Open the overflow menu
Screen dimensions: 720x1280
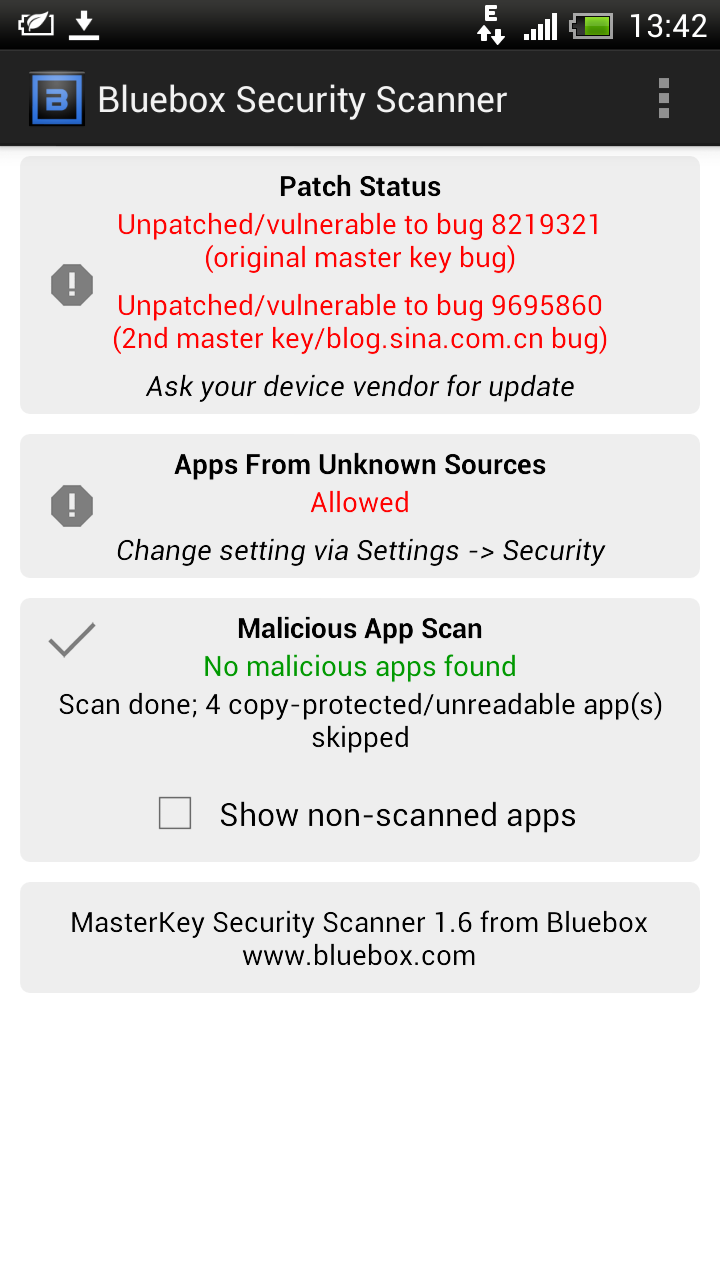coord(663,99)
